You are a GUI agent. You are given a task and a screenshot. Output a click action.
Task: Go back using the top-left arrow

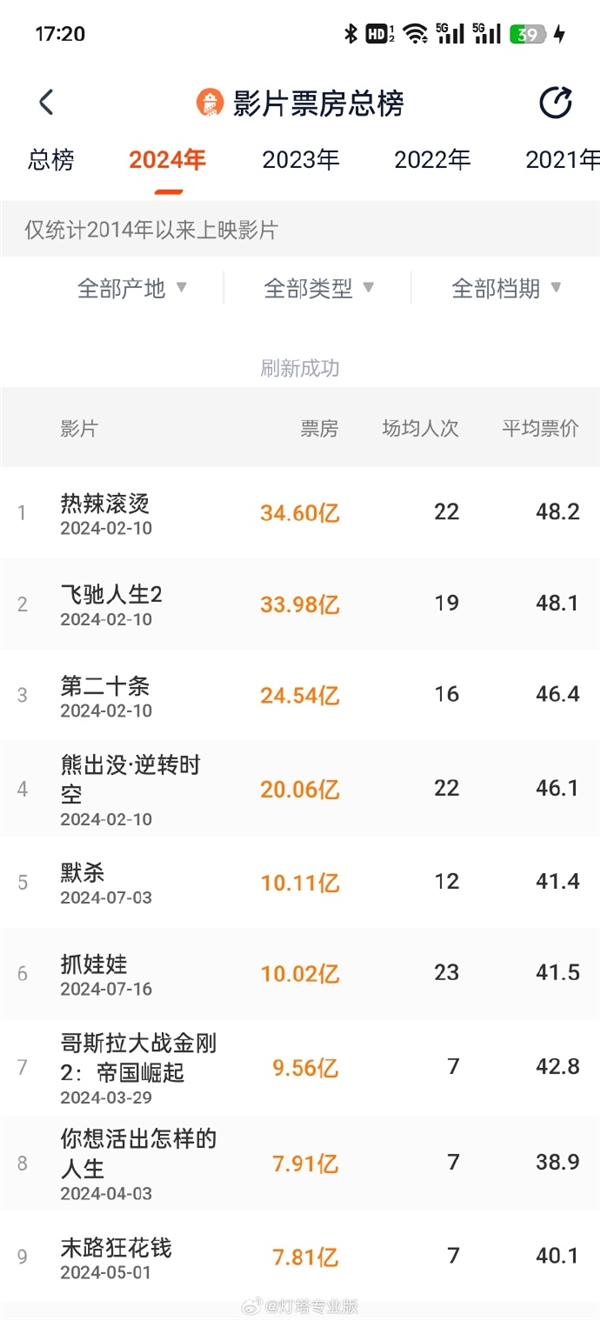46,102
